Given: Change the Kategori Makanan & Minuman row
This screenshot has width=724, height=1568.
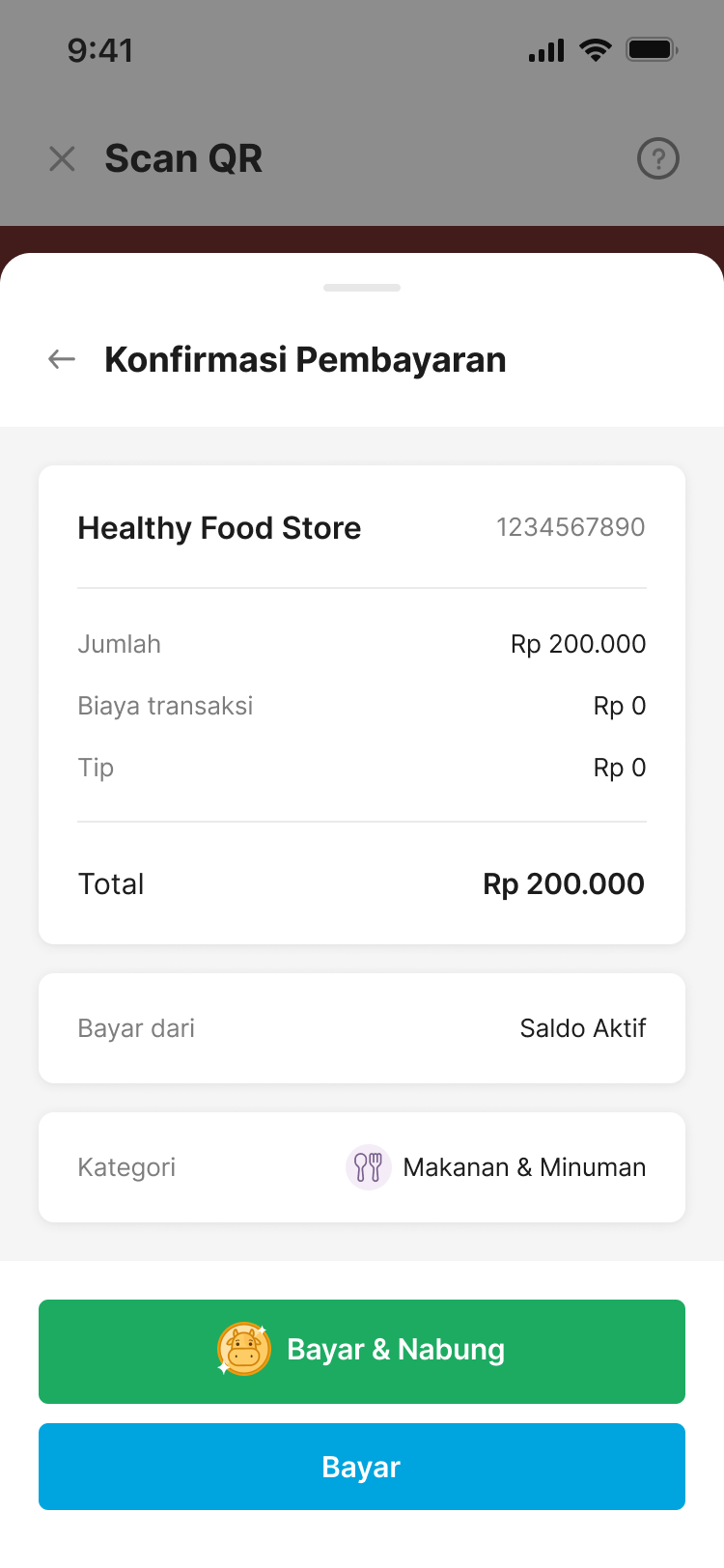Looking at the screenshot, I should coord(362,1167).
